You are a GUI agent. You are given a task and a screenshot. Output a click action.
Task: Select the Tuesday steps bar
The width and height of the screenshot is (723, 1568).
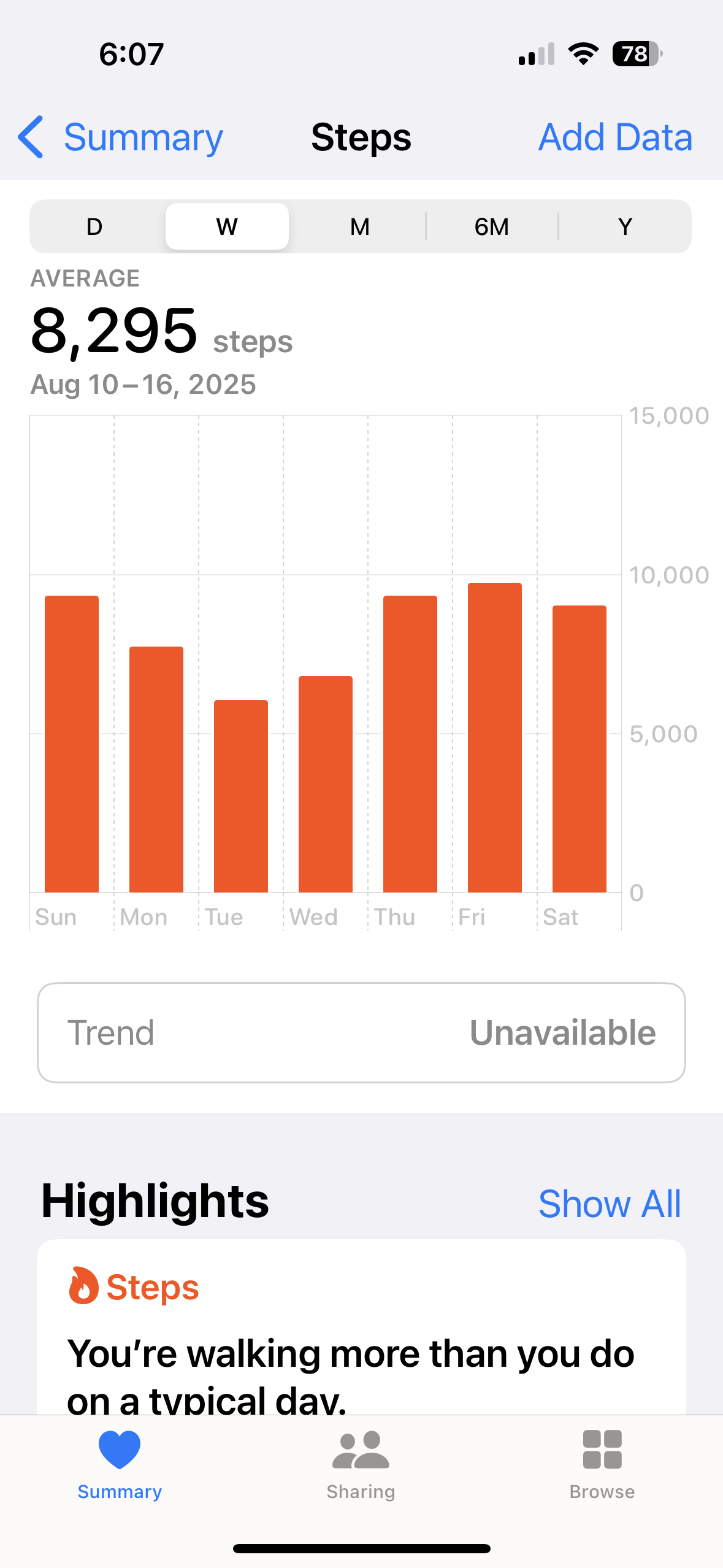tap(241, 796)
